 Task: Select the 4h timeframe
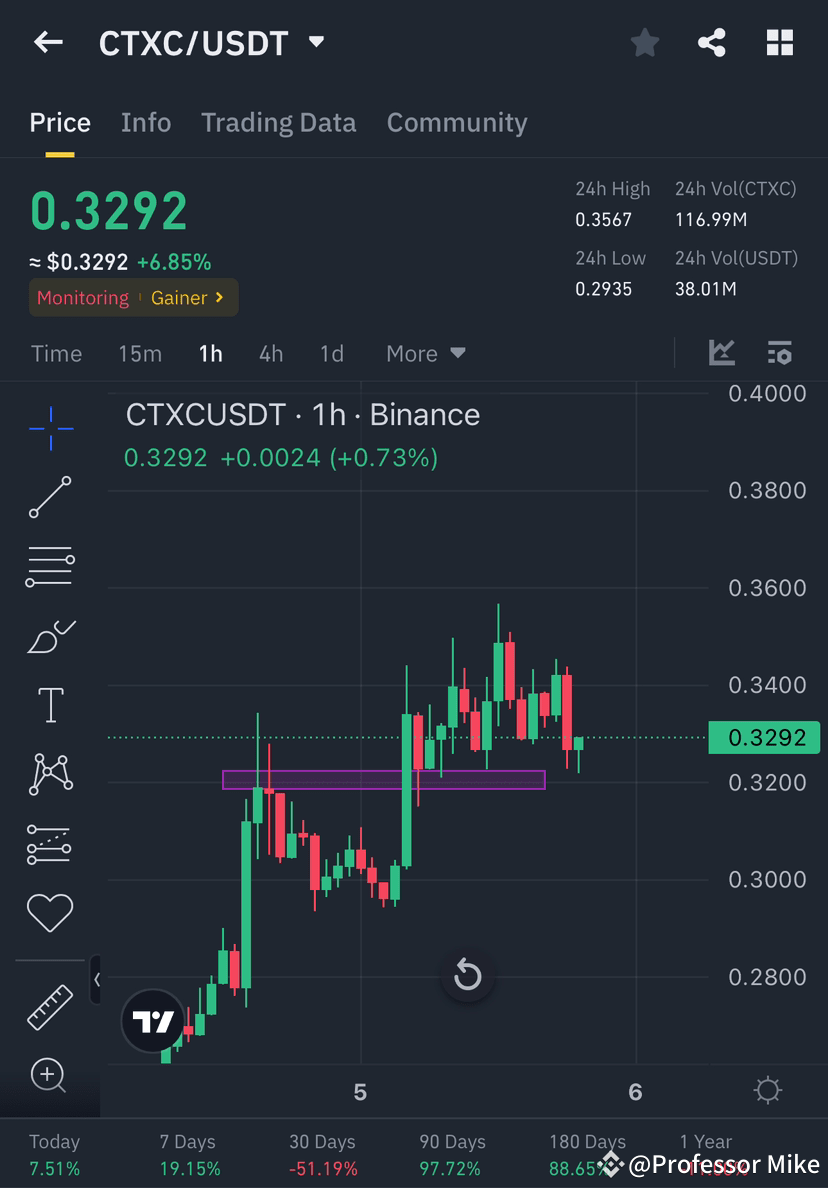tap(270, 353)
